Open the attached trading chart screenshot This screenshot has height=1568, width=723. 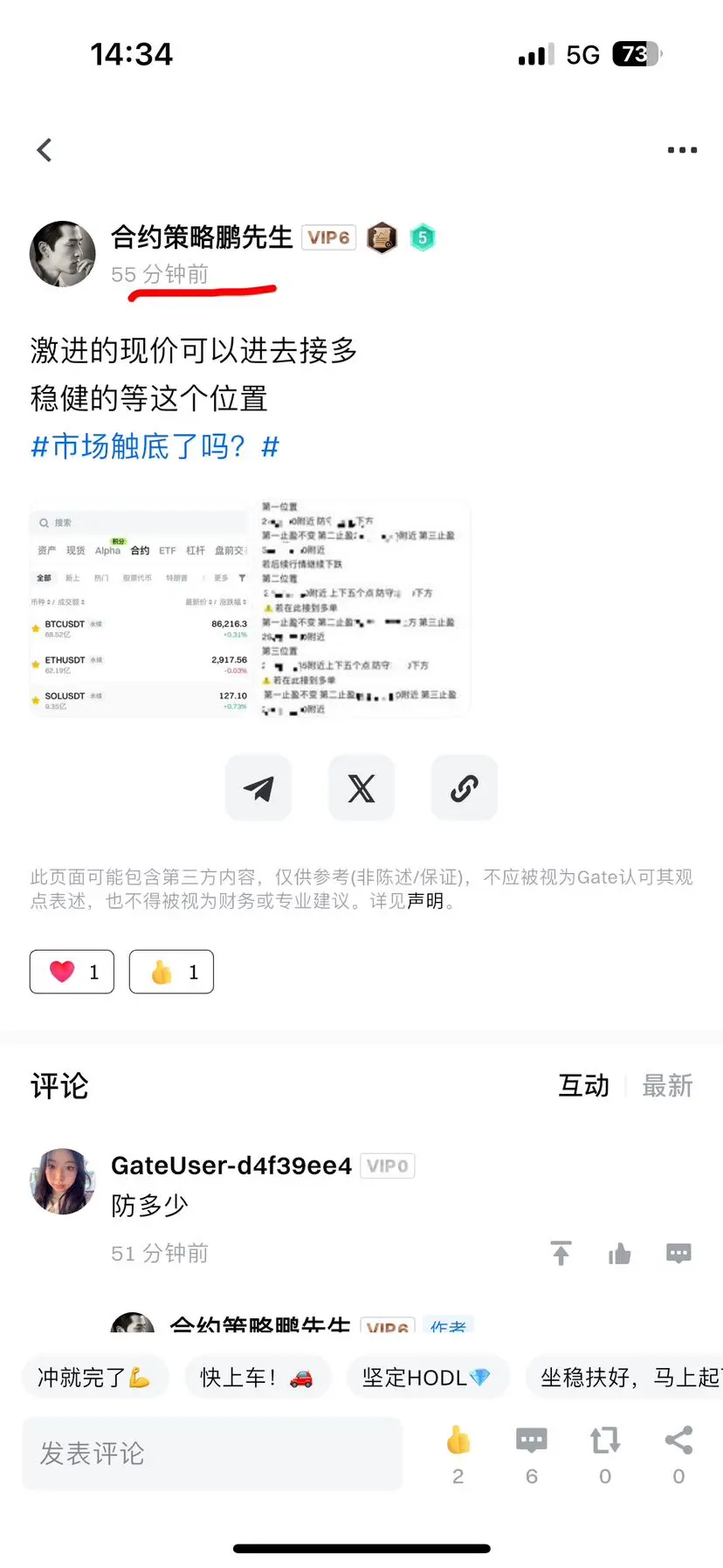coord(249,607)
